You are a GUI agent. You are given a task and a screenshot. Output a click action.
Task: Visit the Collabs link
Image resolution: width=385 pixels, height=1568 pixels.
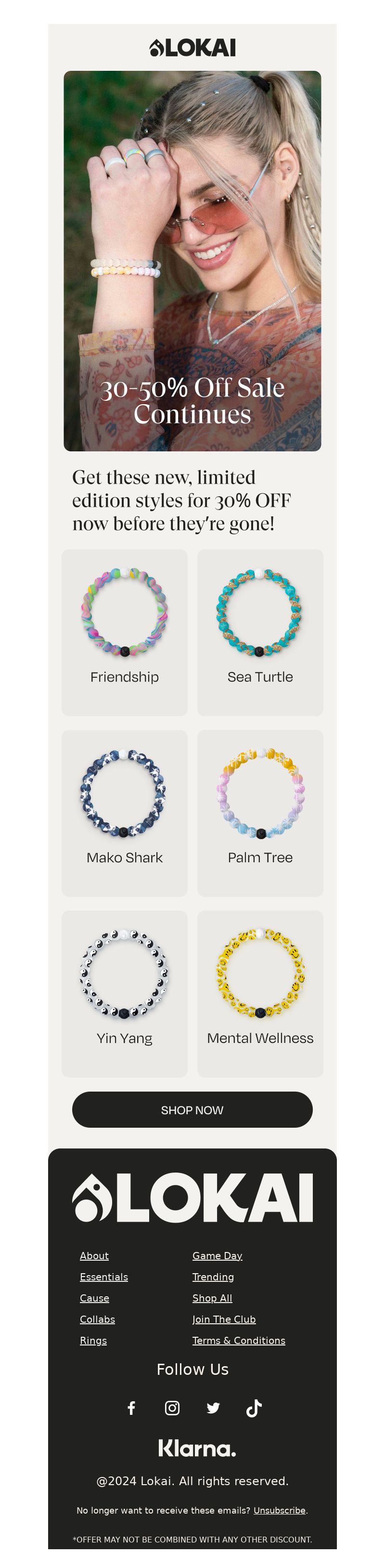tap(97, 1319)
